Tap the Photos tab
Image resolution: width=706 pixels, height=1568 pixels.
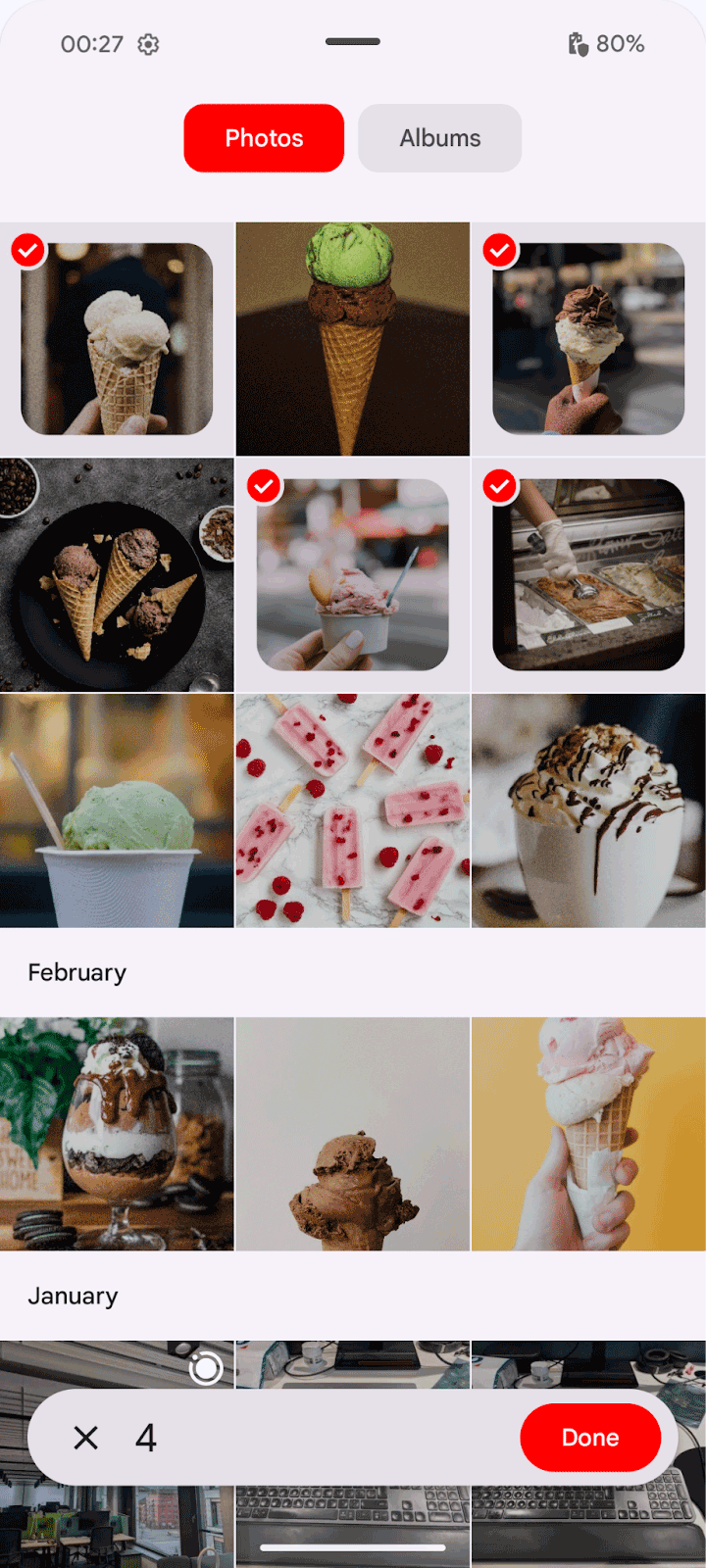(264, 138)
